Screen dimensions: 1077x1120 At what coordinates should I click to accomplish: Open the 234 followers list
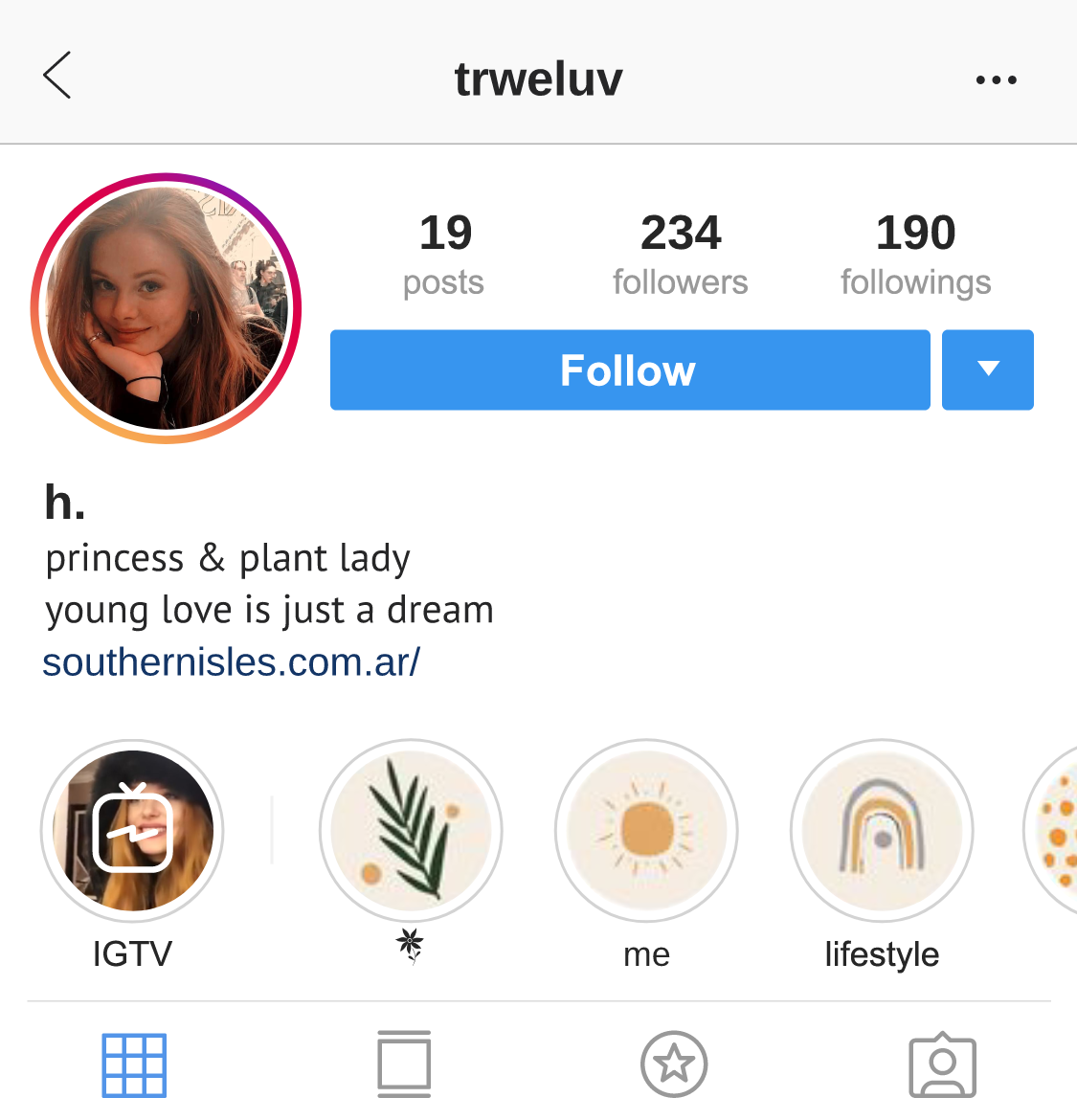pyautogui.click(x=680, y=255)
